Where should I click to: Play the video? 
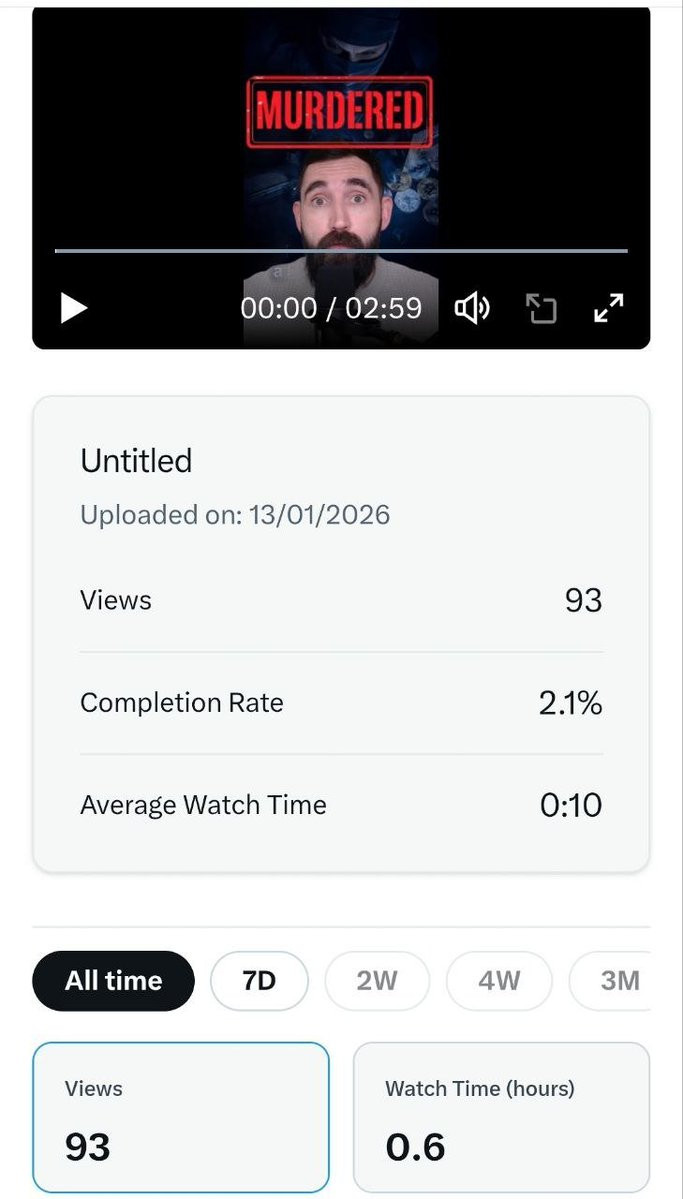point(74,309)
